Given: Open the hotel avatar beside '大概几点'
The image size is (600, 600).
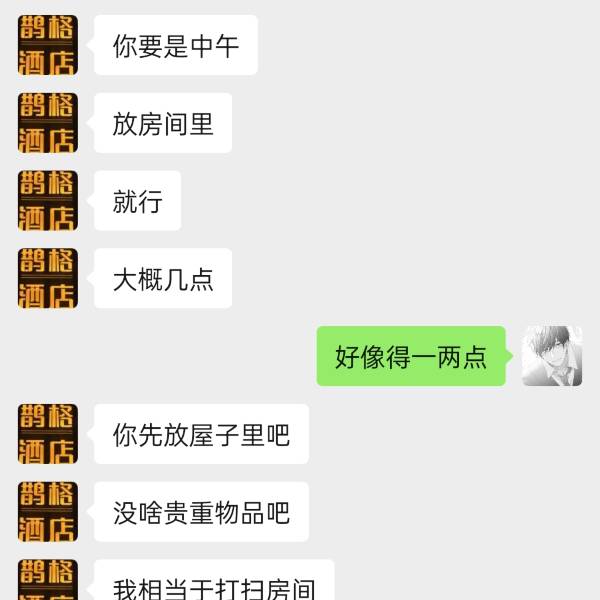Looking at the screenshot, I should [47, 278].
